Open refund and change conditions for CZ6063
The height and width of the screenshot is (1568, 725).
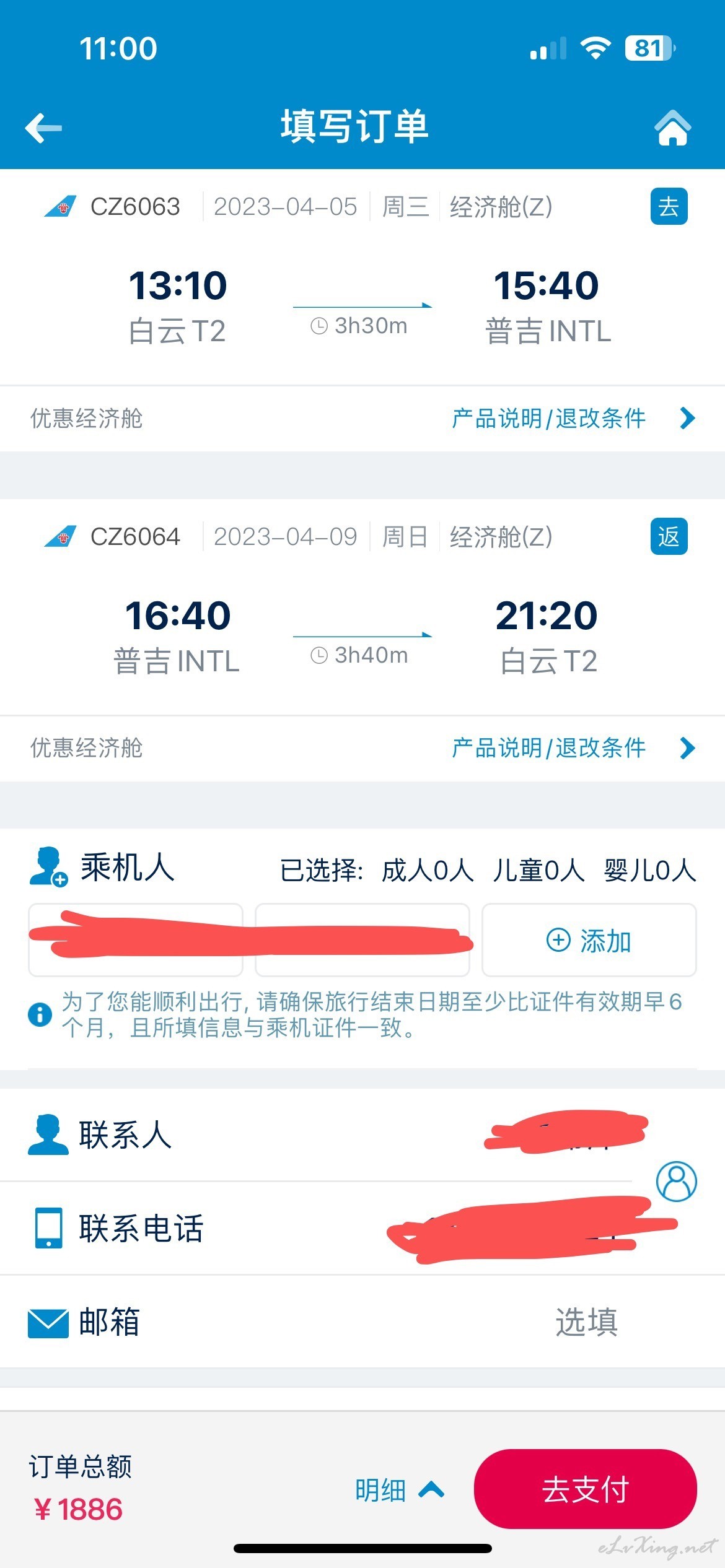[573, 419]
